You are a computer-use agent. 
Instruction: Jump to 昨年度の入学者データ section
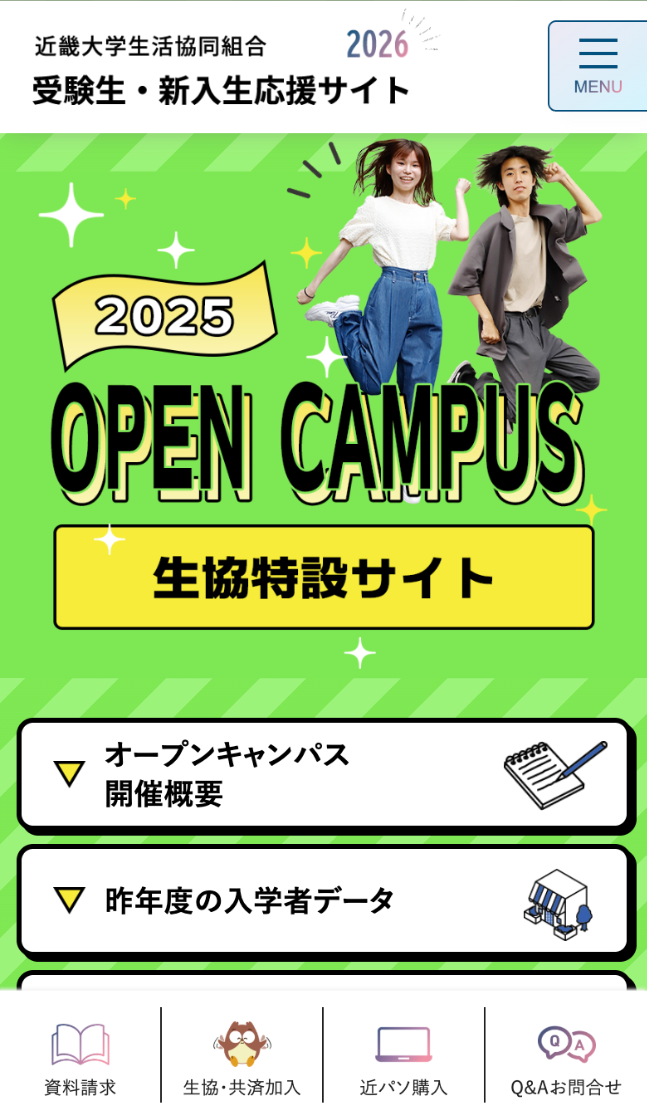[x=326, y=900]
